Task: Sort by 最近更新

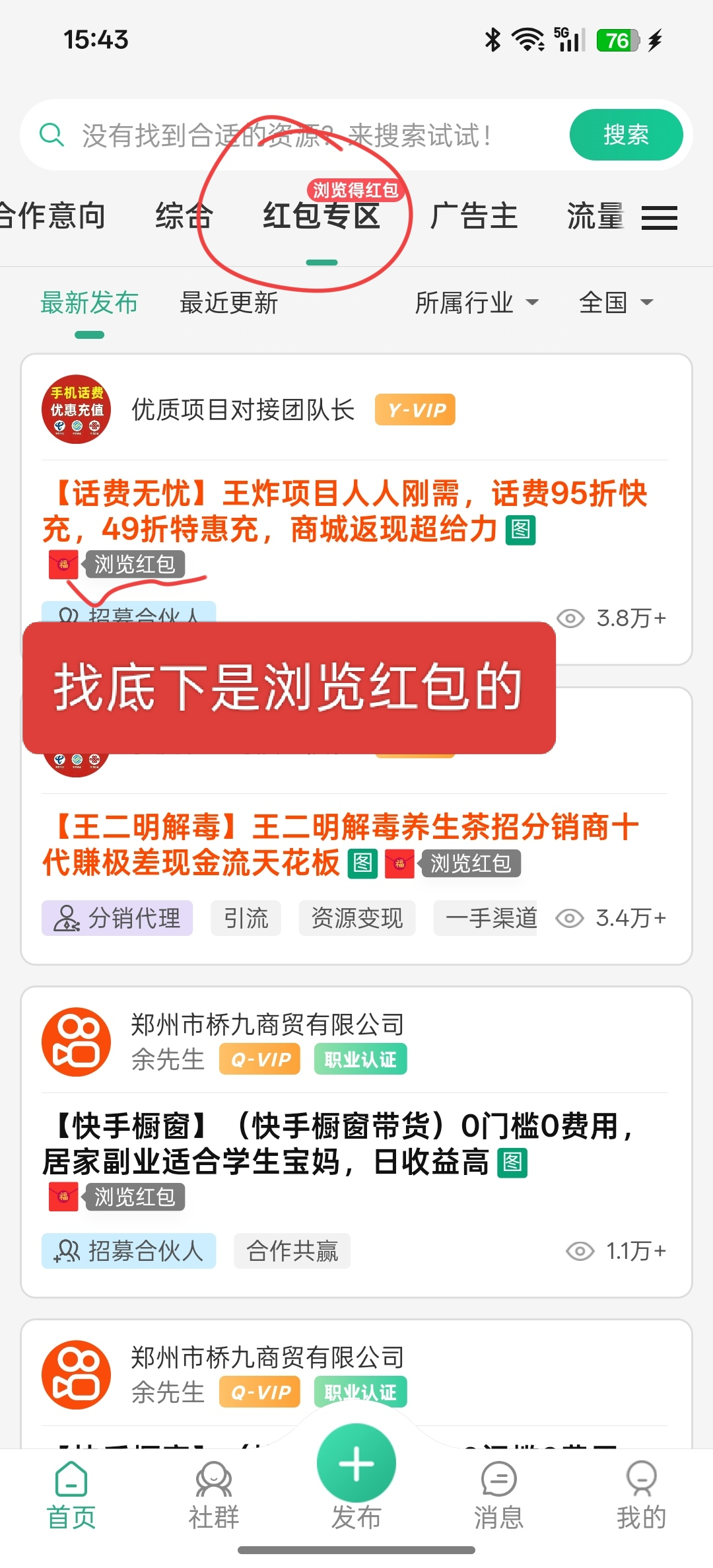Action: tap(228, 303)
